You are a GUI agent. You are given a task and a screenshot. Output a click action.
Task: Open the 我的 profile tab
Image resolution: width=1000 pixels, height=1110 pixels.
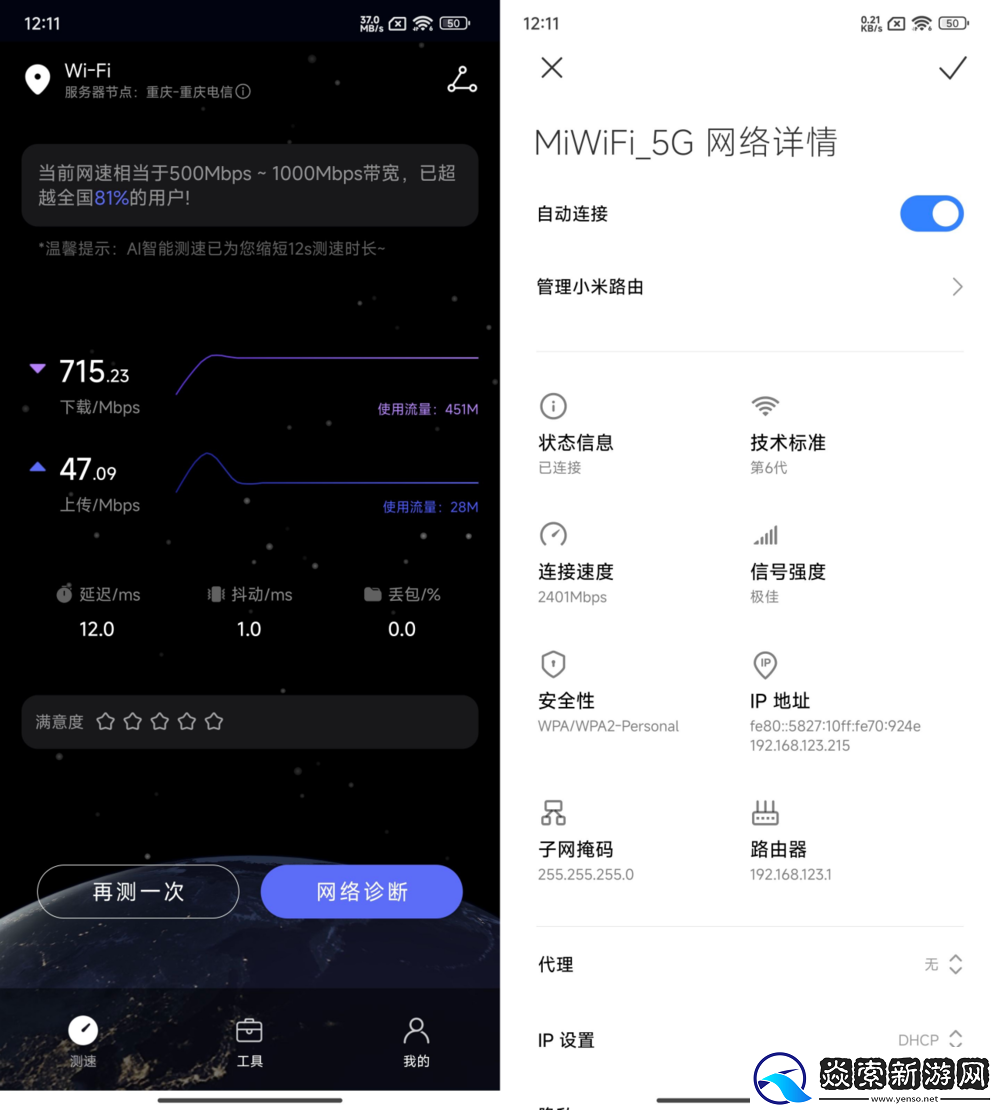tap(416, 1040)
